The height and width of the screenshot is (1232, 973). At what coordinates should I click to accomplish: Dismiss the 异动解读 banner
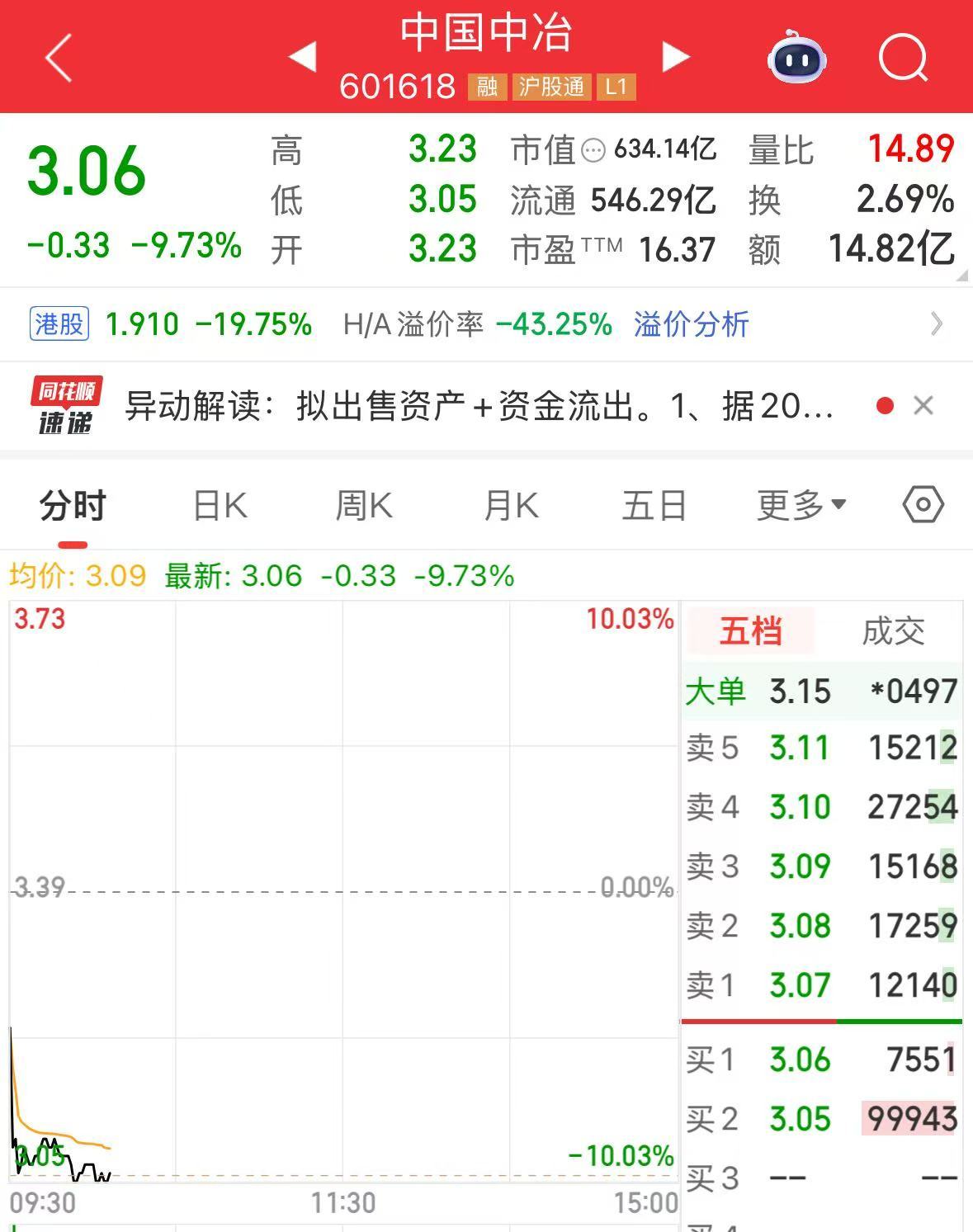tap(923, 405)
